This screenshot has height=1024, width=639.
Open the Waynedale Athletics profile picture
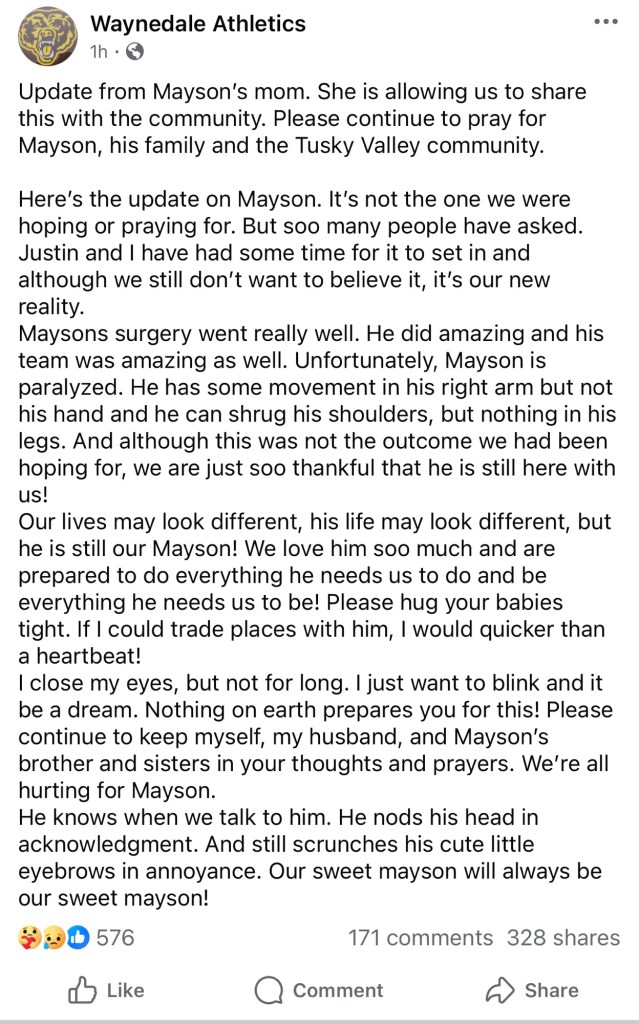pyautogui.click(x=46, y=36)
